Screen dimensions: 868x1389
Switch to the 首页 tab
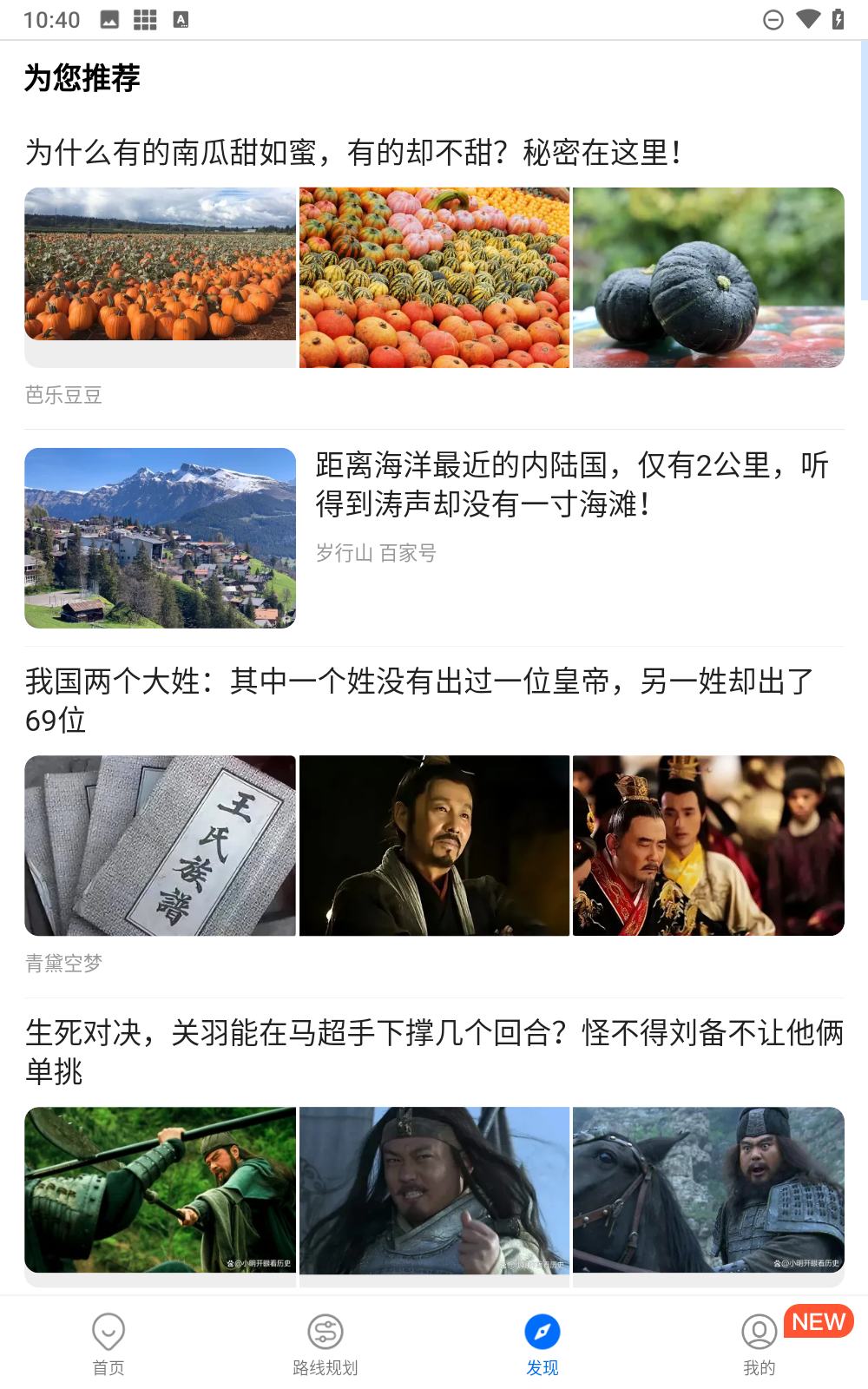click(108, 1343)
